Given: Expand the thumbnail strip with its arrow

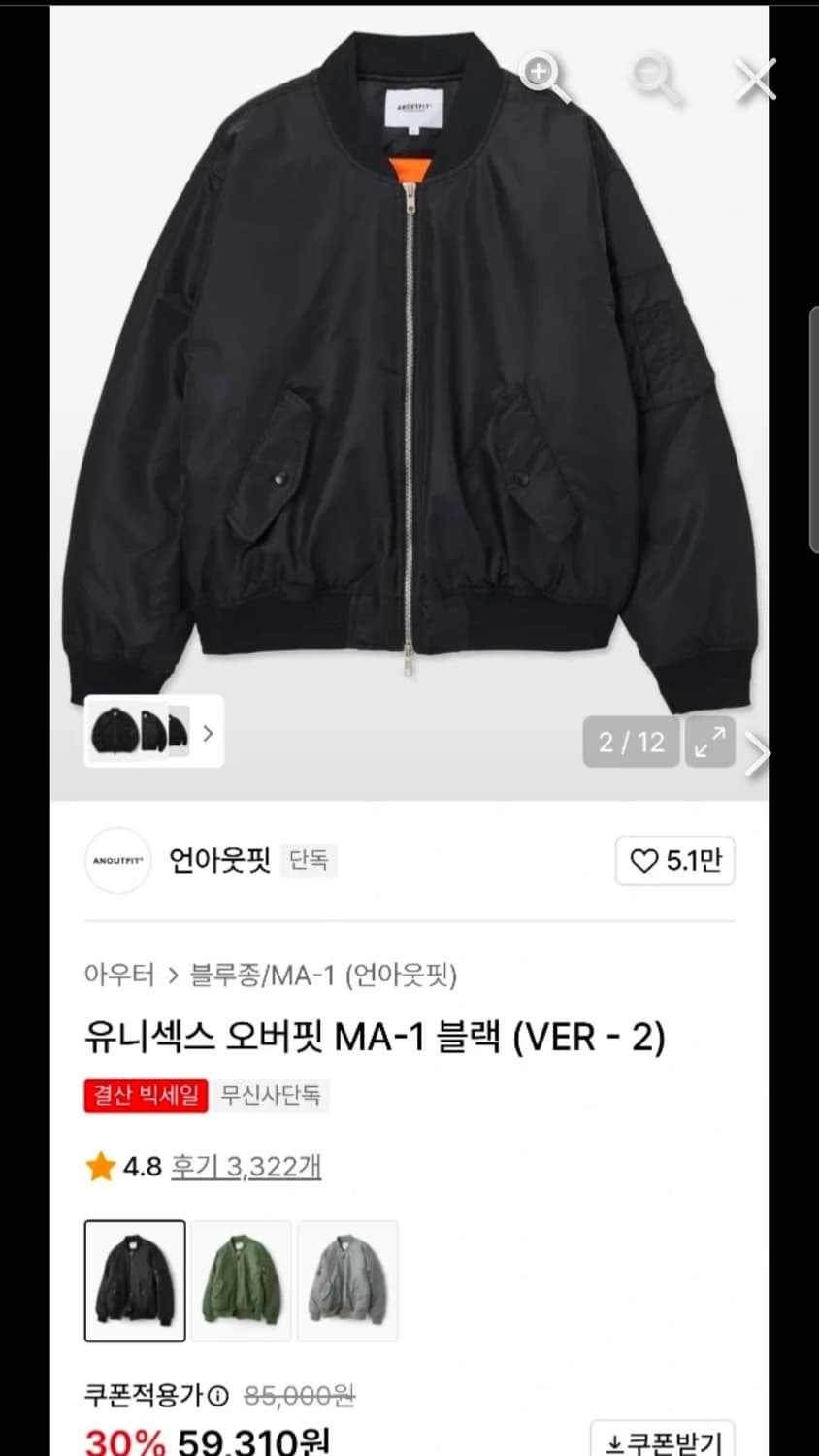Looking at the screenshot, I should pyautogui.click(x=208, y=734).
